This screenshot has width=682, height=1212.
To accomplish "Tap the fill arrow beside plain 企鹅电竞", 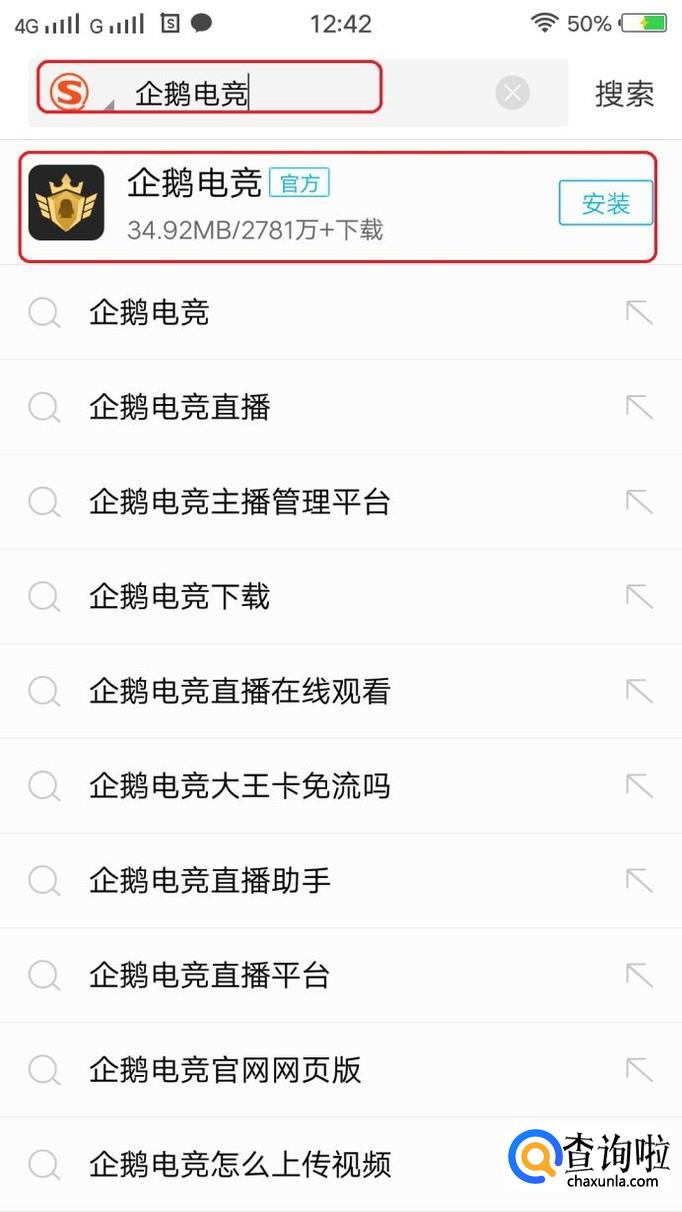I will (x=638, y=313).
